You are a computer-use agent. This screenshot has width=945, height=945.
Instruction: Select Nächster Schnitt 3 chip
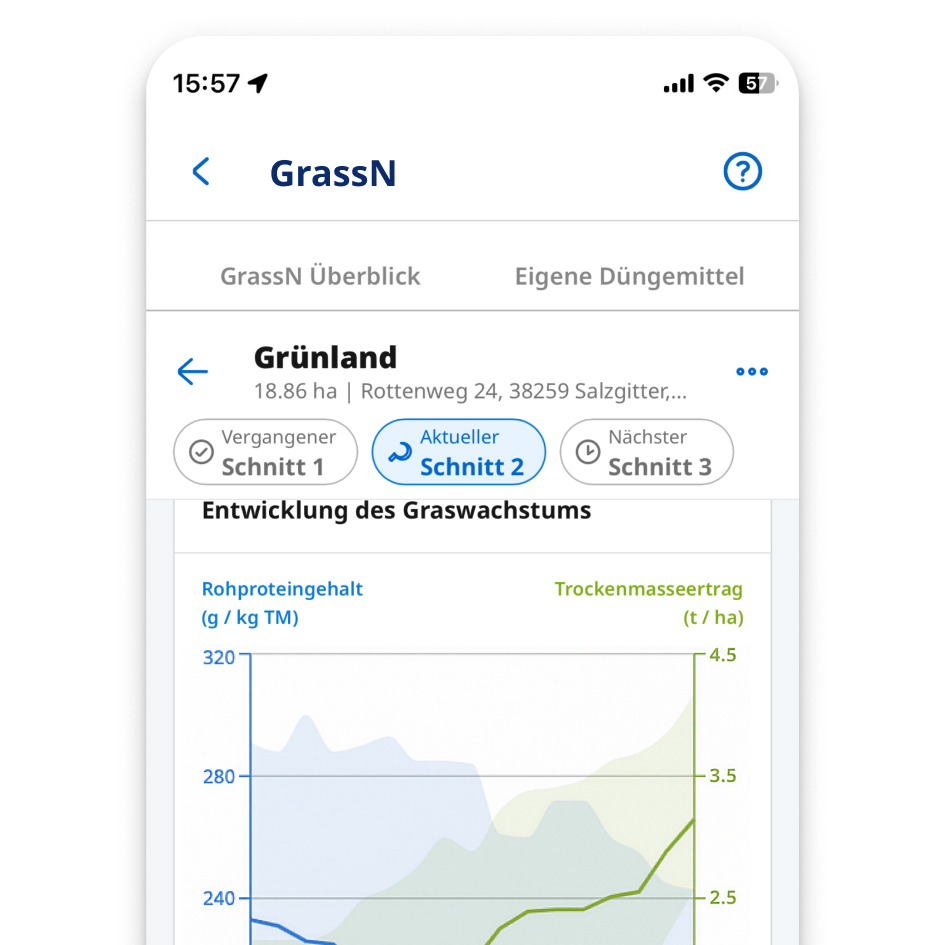646,452
